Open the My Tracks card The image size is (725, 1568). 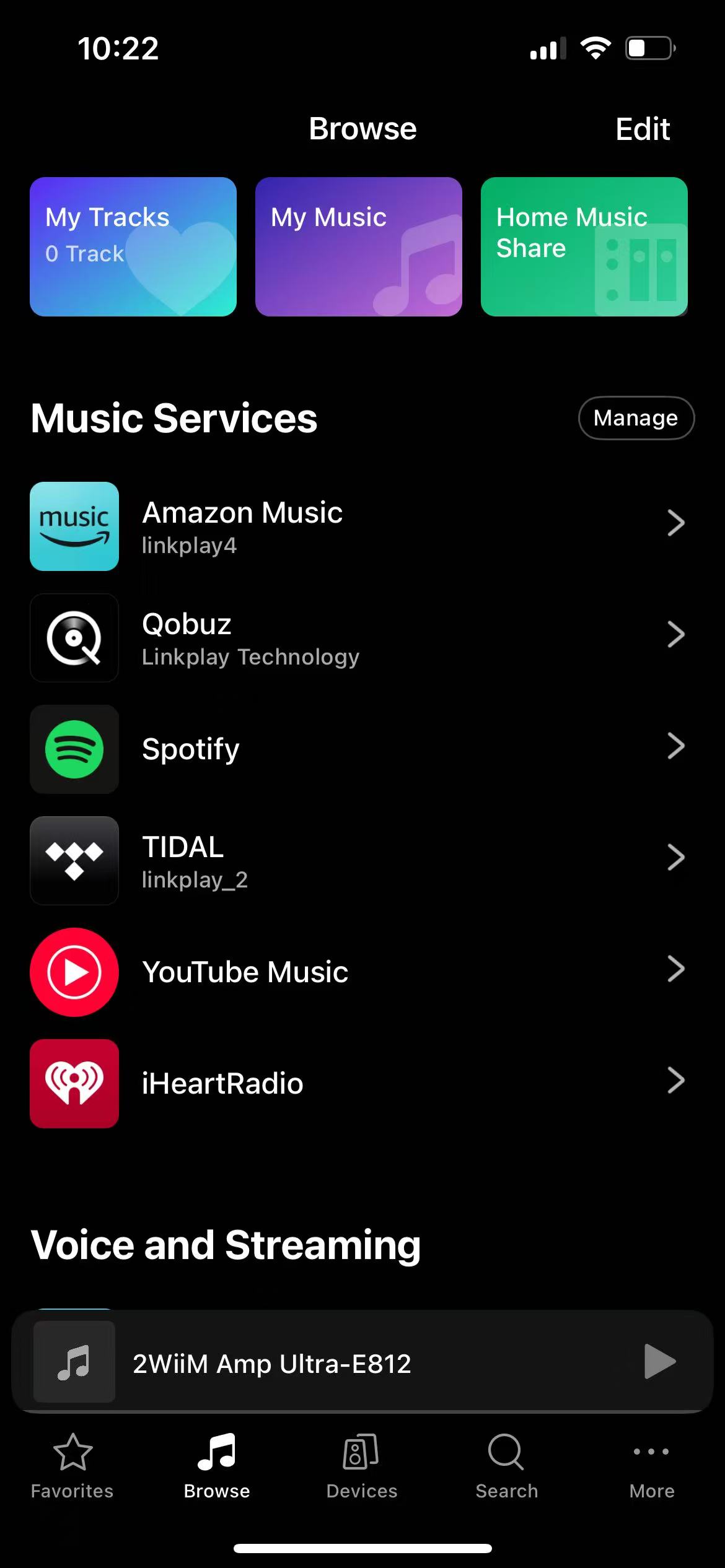point(133,246)
